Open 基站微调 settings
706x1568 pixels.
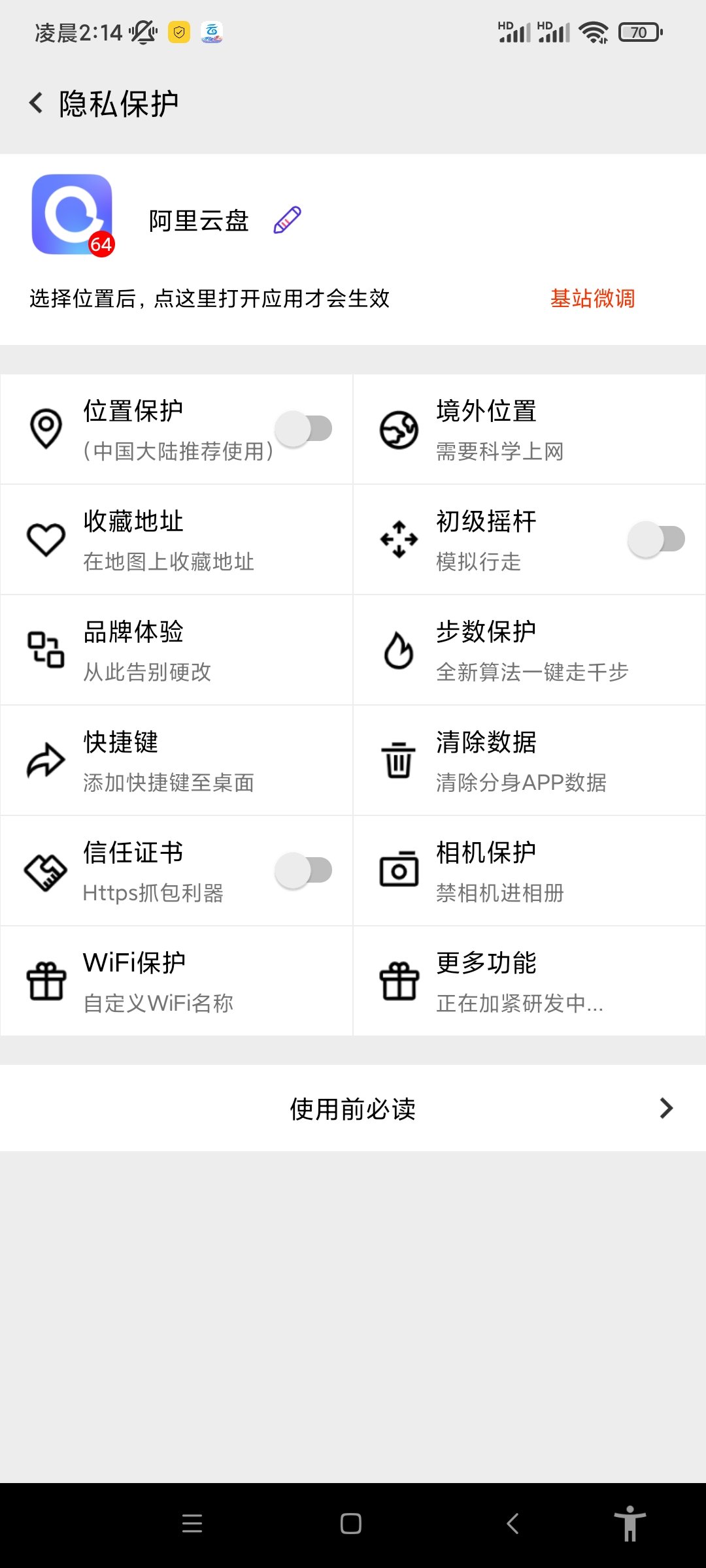tap(592, 299)
